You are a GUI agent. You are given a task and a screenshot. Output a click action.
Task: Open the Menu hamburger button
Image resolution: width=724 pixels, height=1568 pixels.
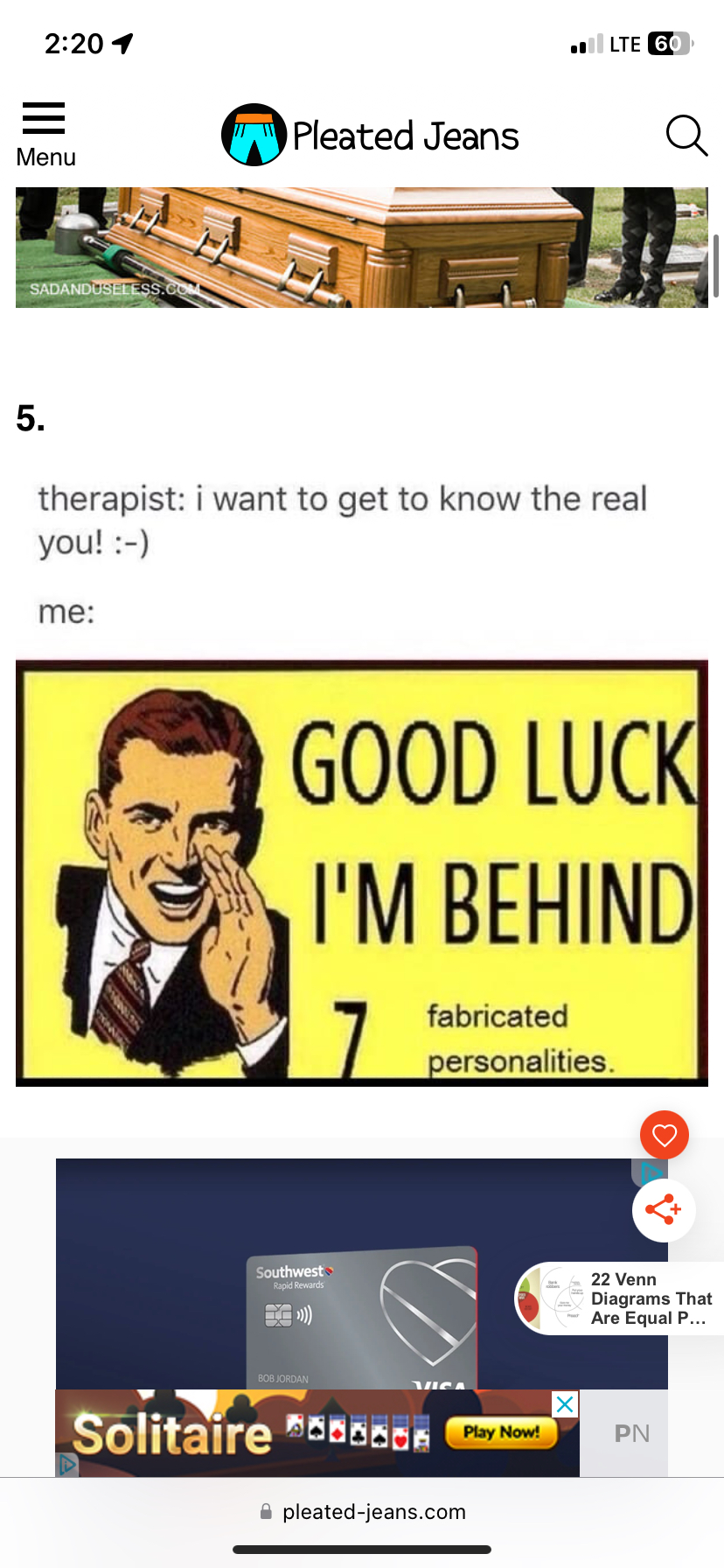click(x=44, y=133)
